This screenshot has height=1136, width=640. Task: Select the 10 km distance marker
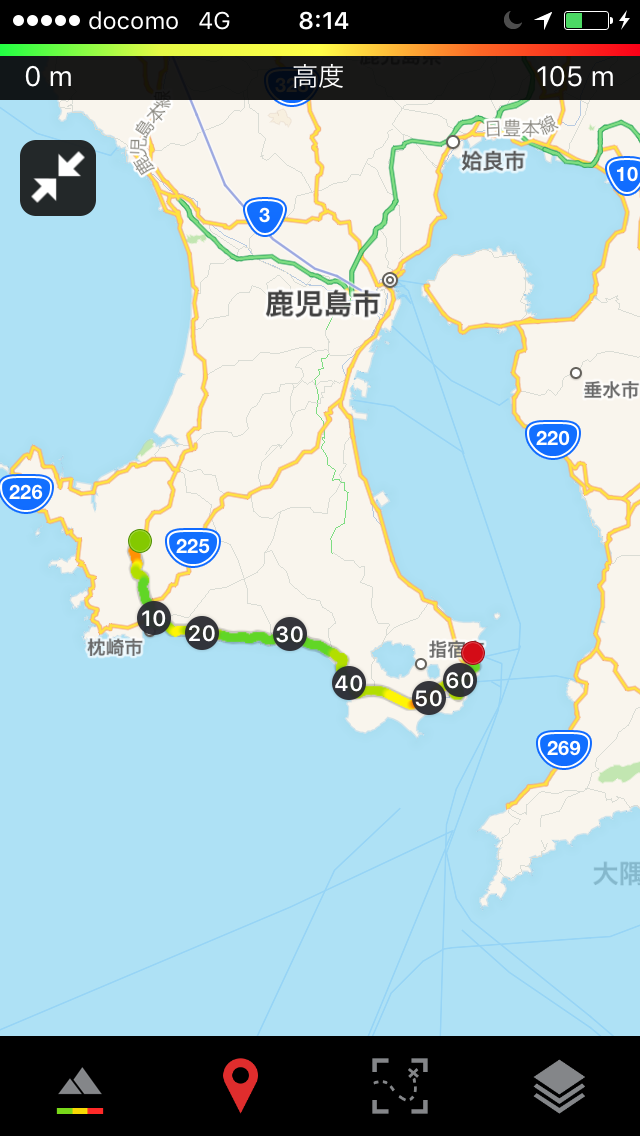coord(154,618)
